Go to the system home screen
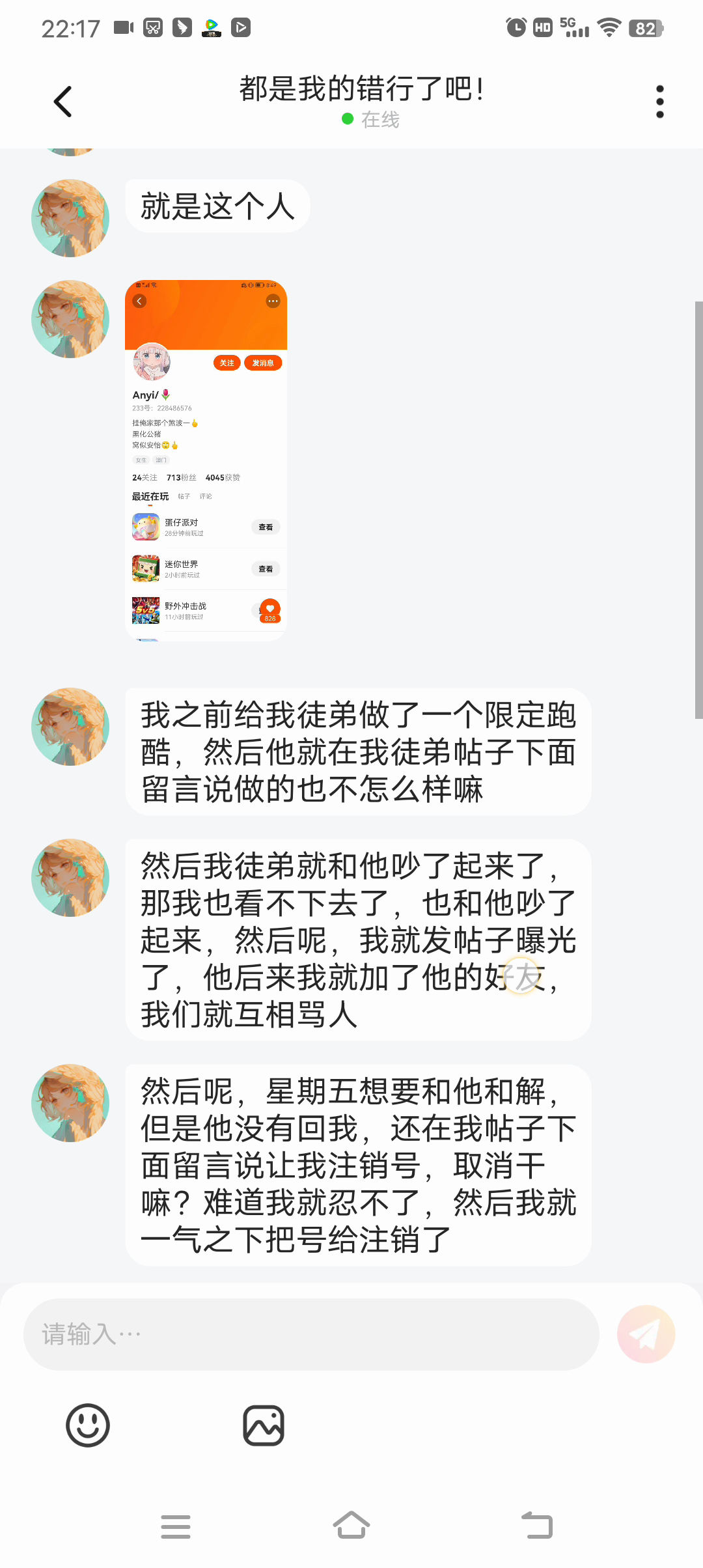Image resolution: width=703 pixels, height=1568 pixels. [x=351, y=1526]
